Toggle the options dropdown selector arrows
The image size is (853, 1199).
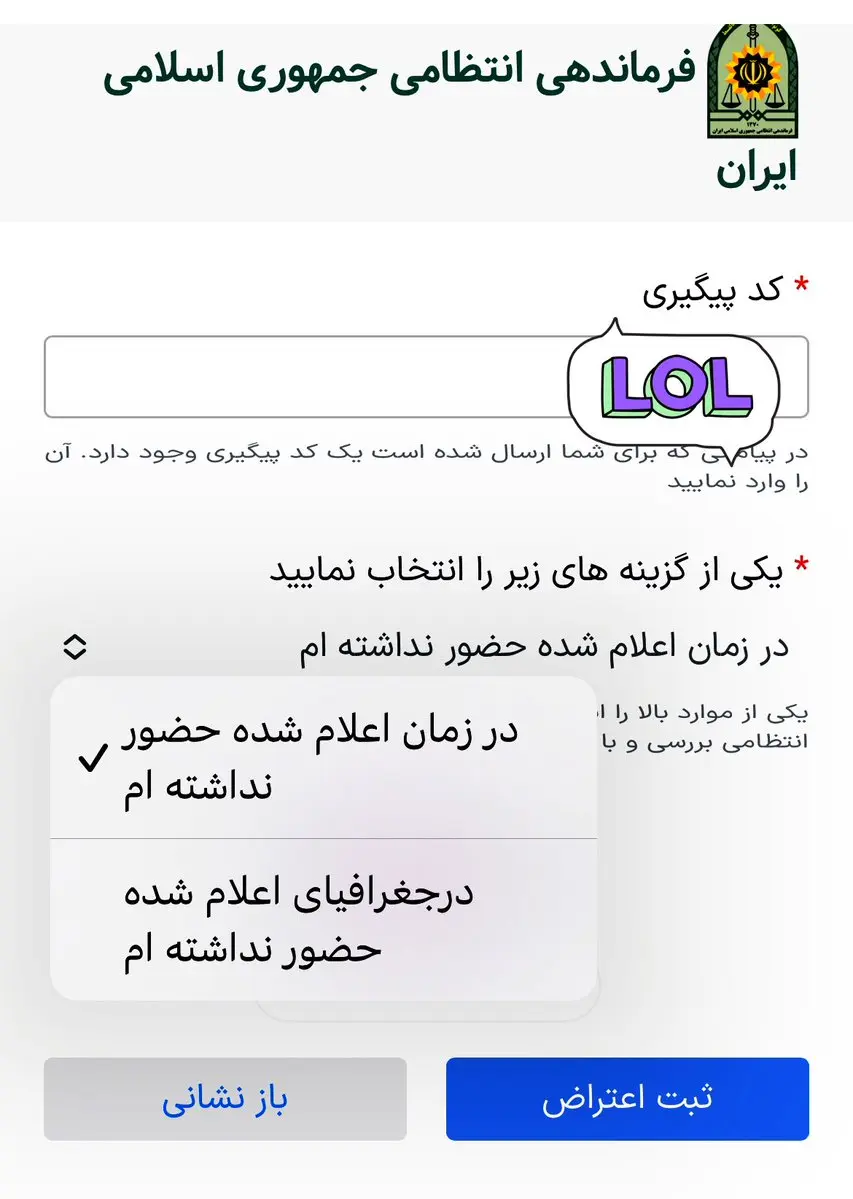point(75,647)
